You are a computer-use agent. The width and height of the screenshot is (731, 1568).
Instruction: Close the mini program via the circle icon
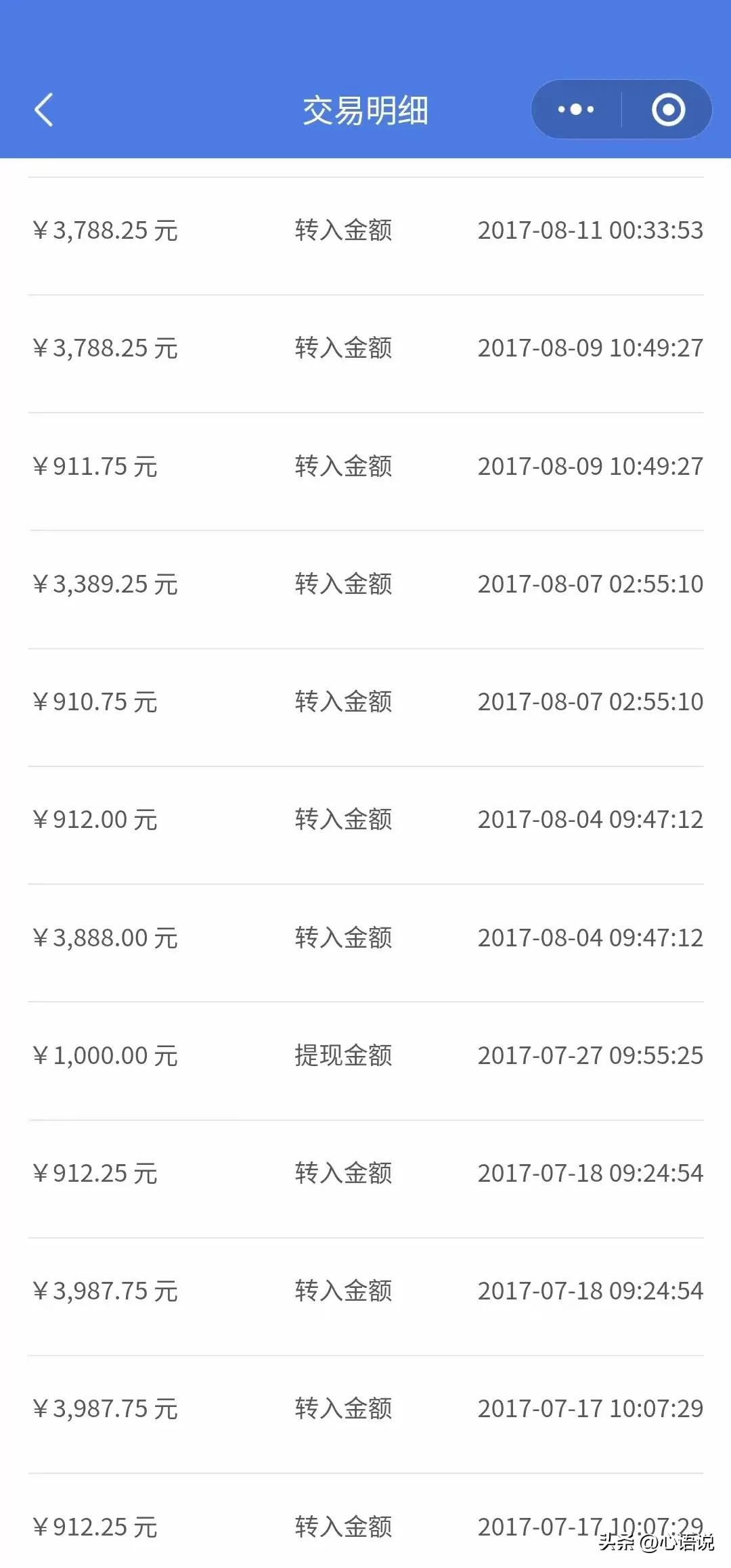tap(668, 110)
